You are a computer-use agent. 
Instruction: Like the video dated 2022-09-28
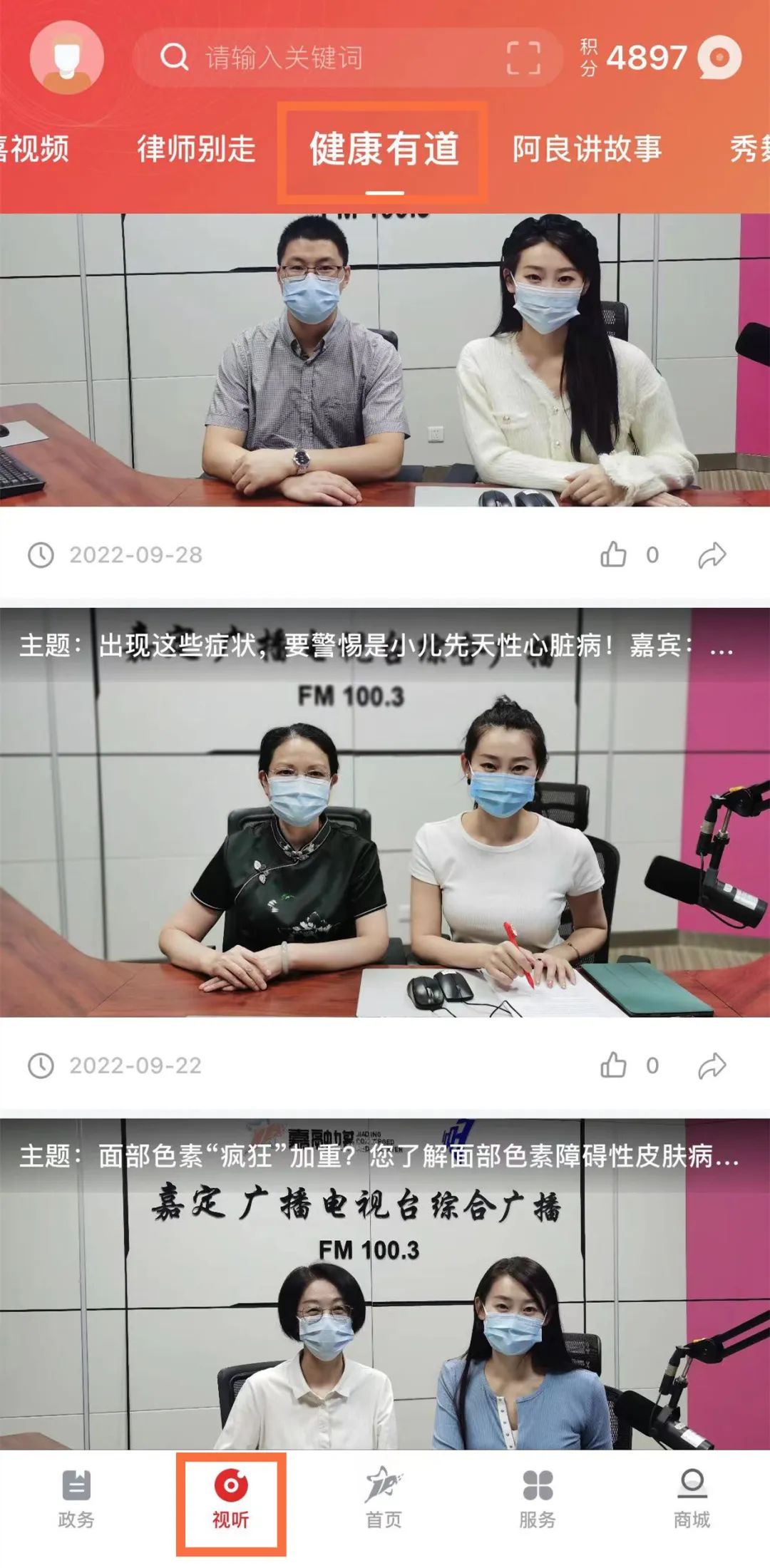(x=614, y=555)
